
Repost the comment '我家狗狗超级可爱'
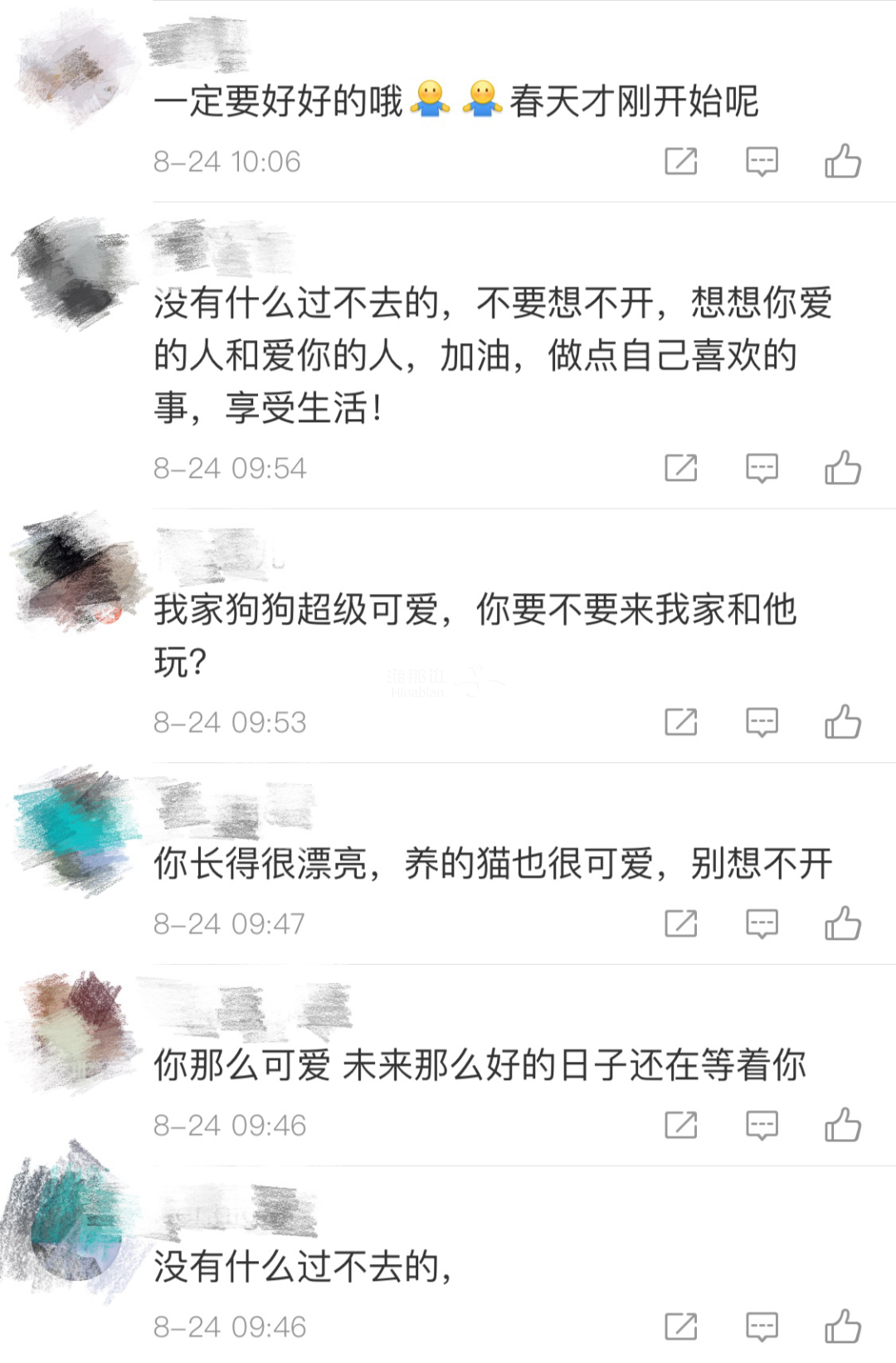pos(681,722)
